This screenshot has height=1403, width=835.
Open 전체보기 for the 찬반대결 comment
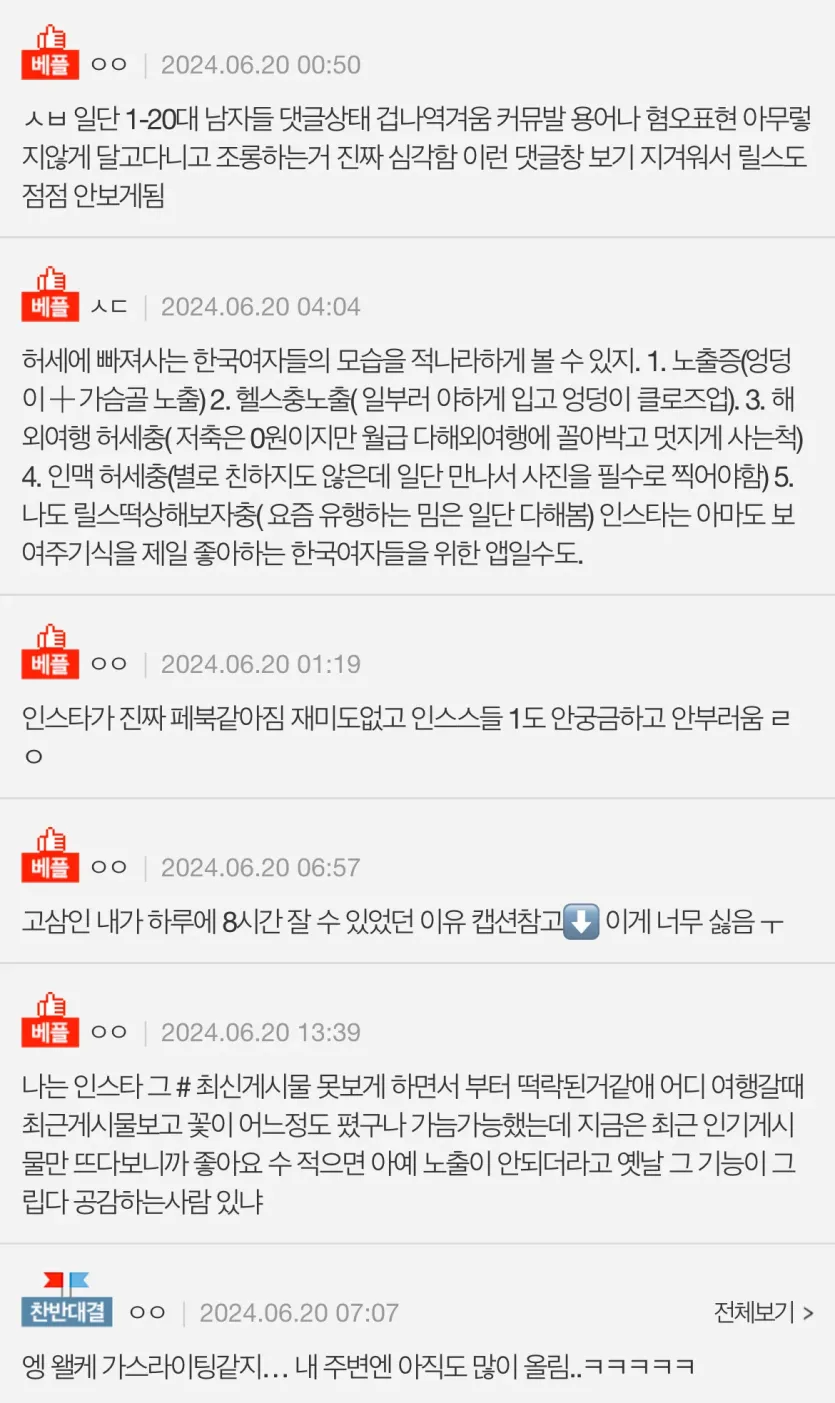(x=763, y=1311)
